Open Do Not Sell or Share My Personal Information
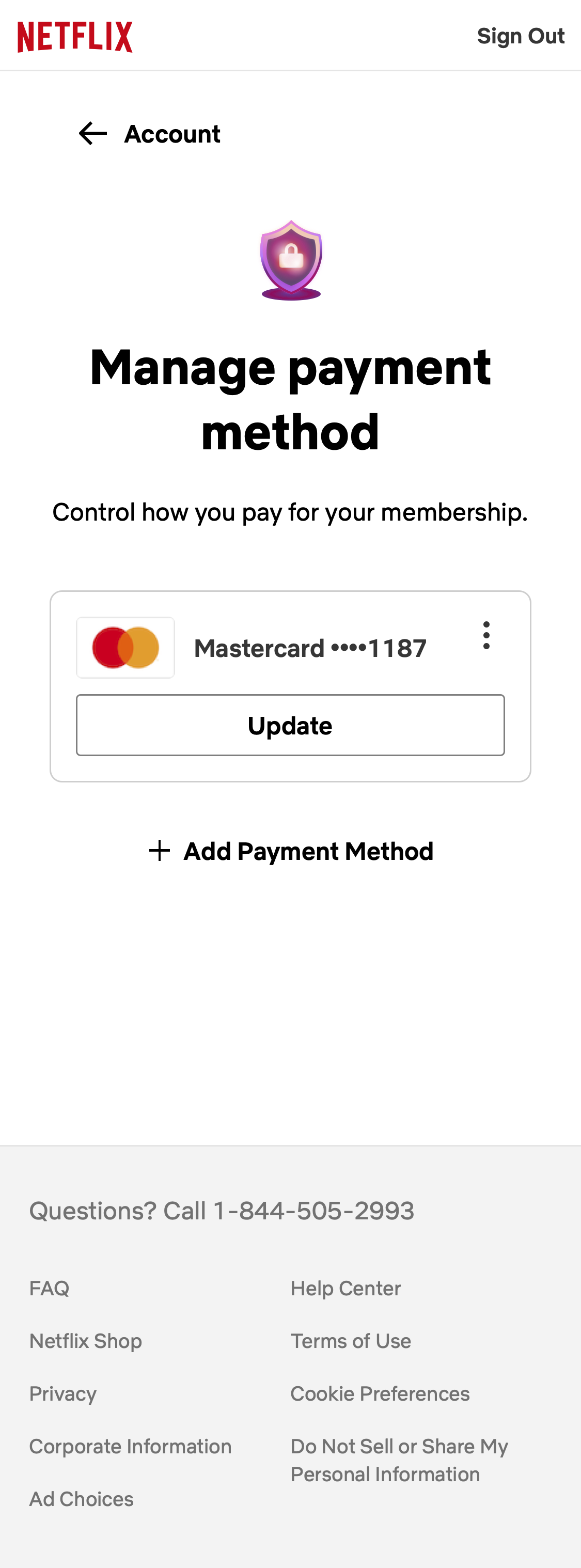Image resolution: width=581 pixels, height=1568 pixels. (399, 1460)
